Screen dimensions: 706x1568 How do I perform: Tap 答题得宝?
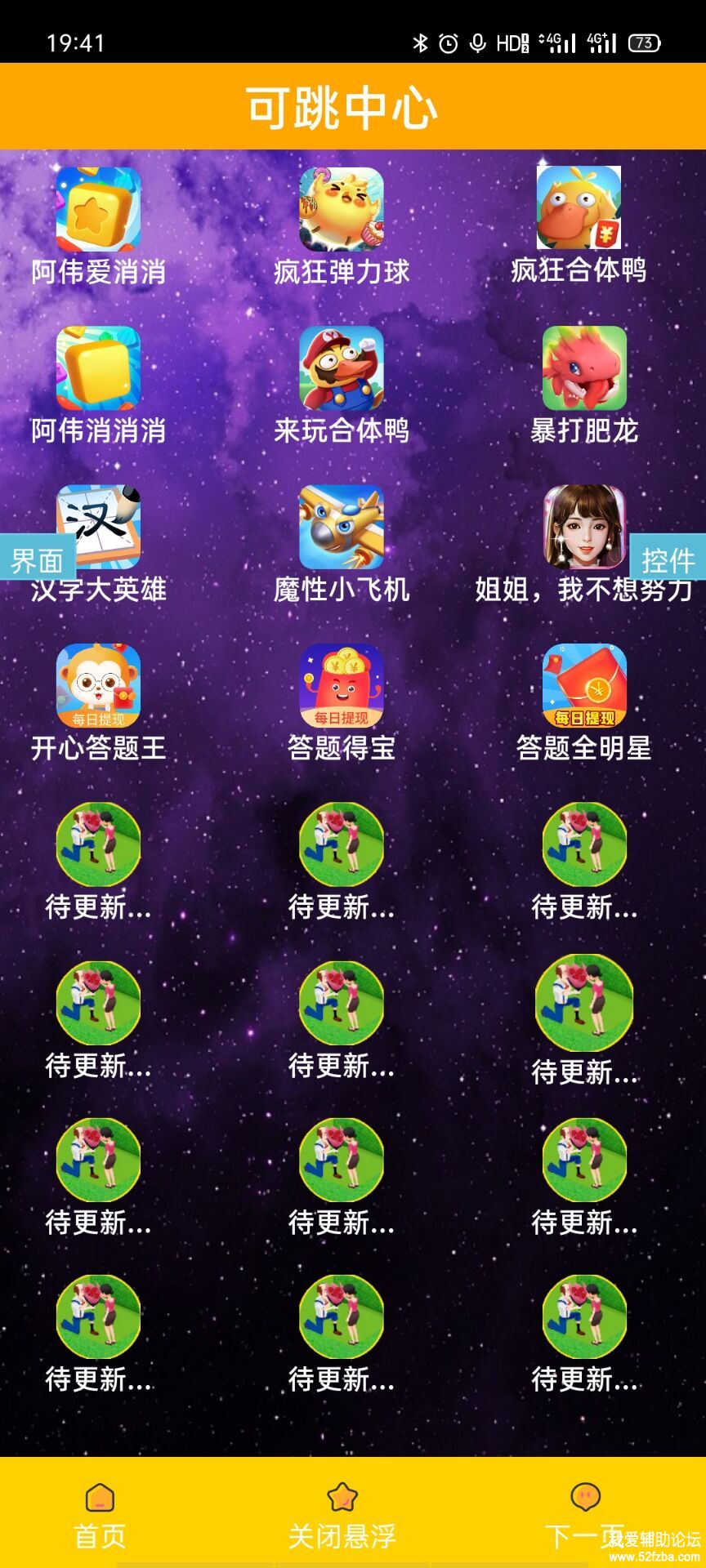tap(341, 686)
